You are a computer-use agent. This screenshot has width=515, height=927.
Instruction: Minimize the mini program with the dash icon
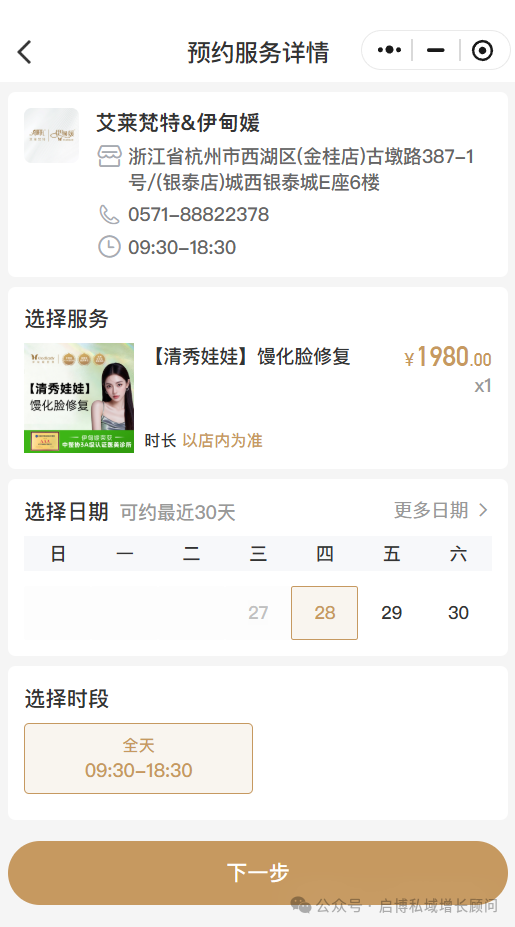436,51
